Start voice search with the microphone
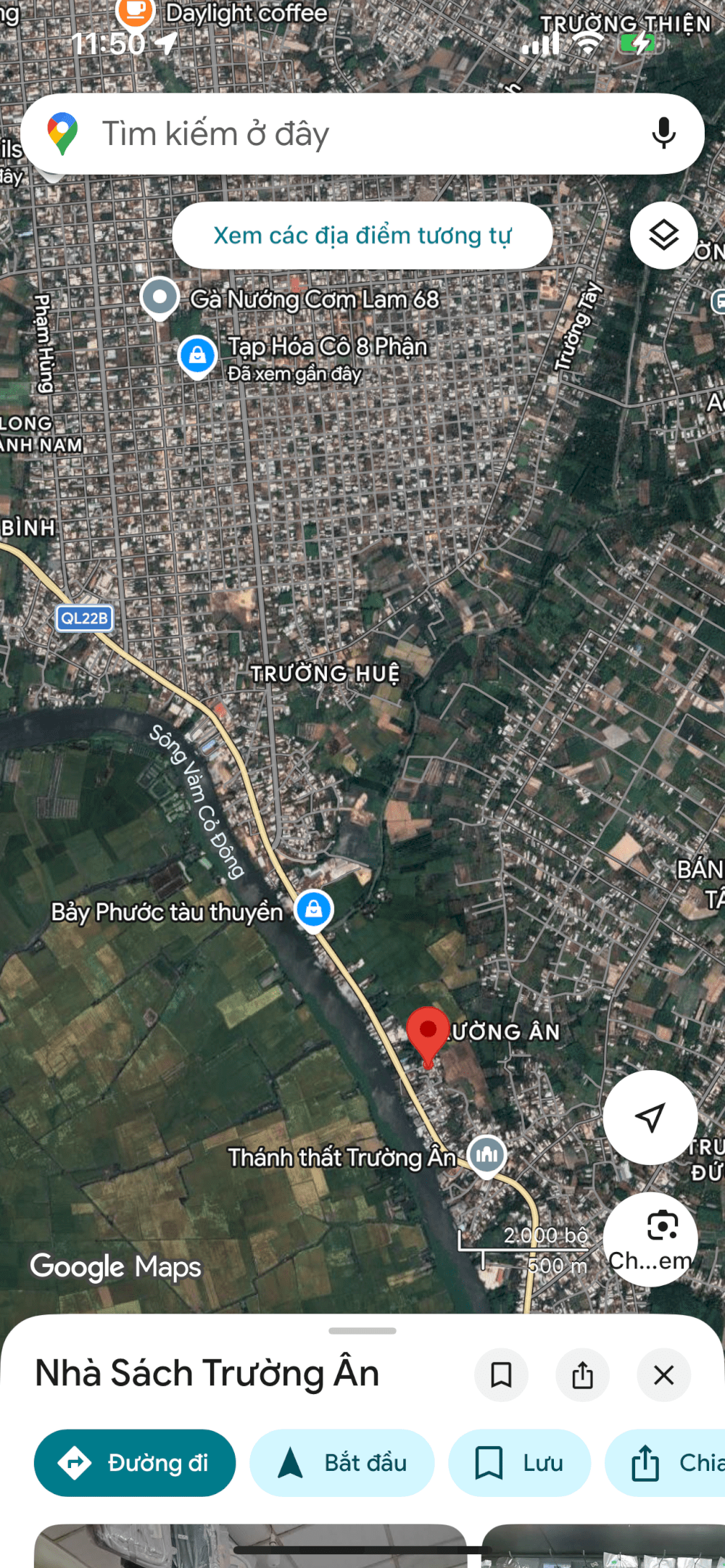Viewport: 725px width, 1568px height. click(663, 134)
